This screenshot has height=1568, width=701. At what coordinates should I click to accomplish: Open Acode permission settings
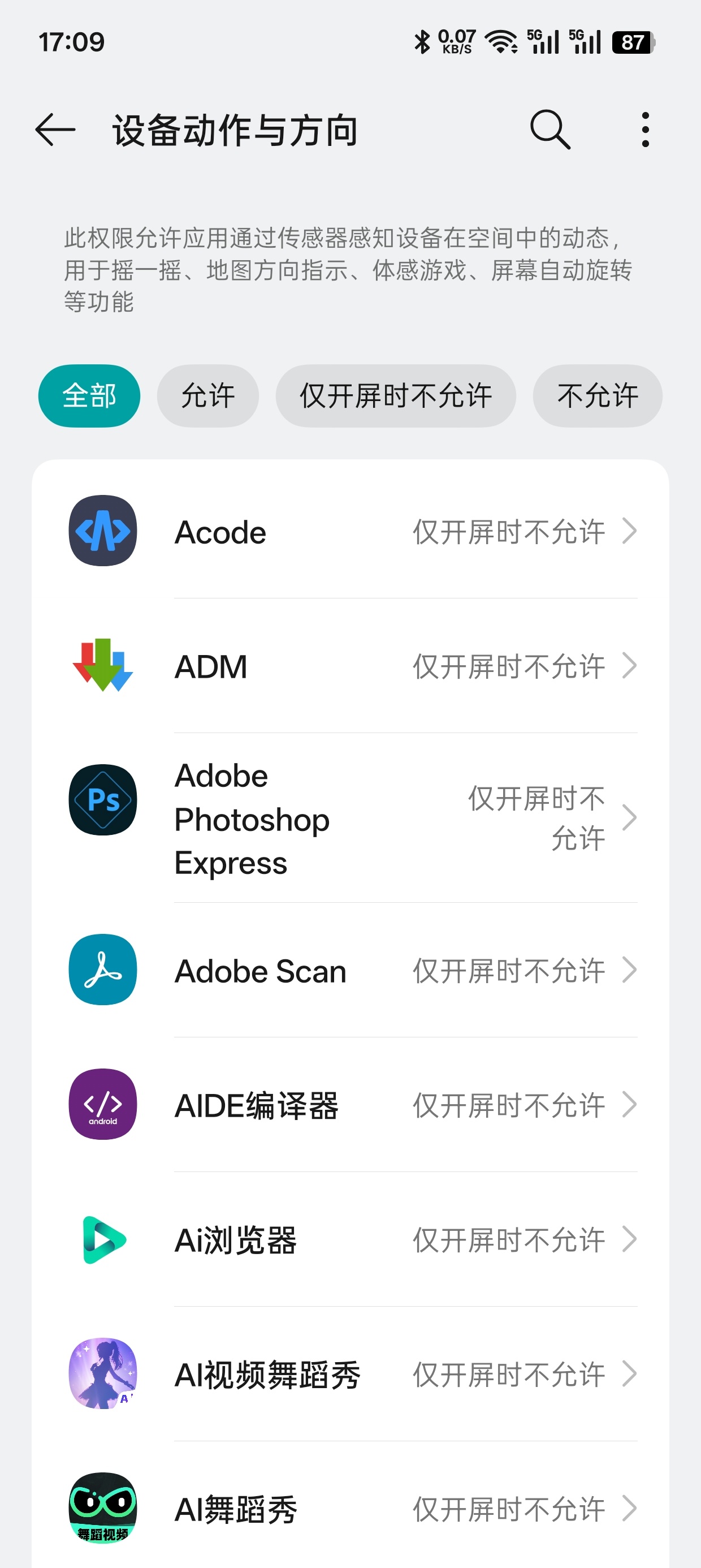click(350, 531)
